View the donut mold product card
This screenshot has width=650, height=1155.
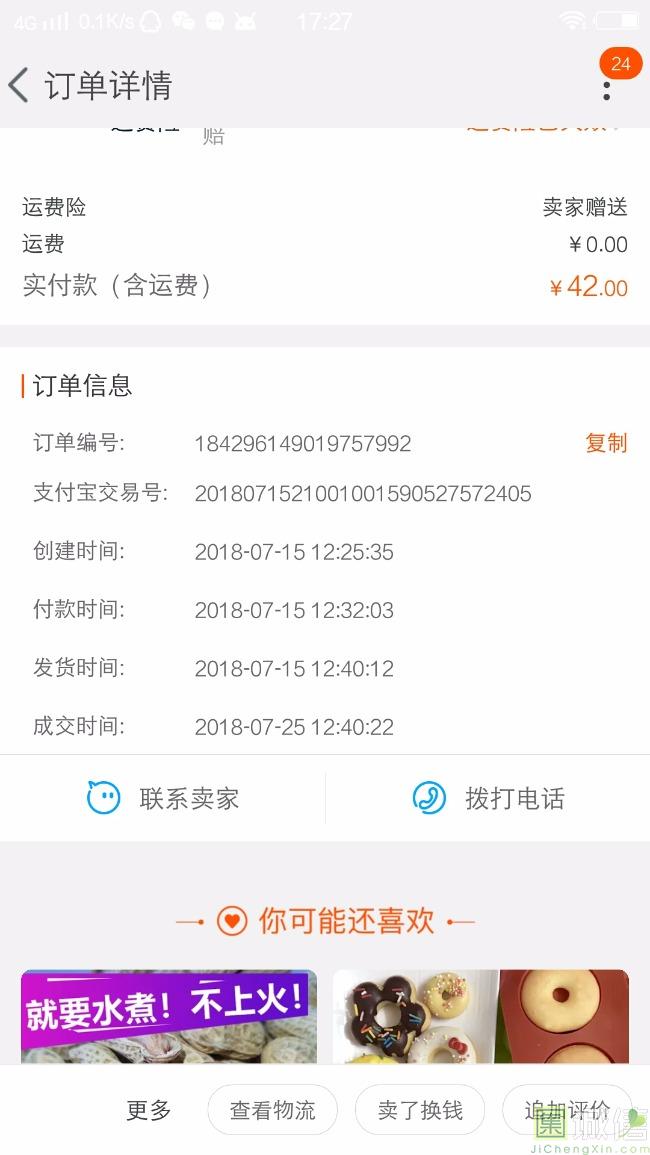[481, 1015]
